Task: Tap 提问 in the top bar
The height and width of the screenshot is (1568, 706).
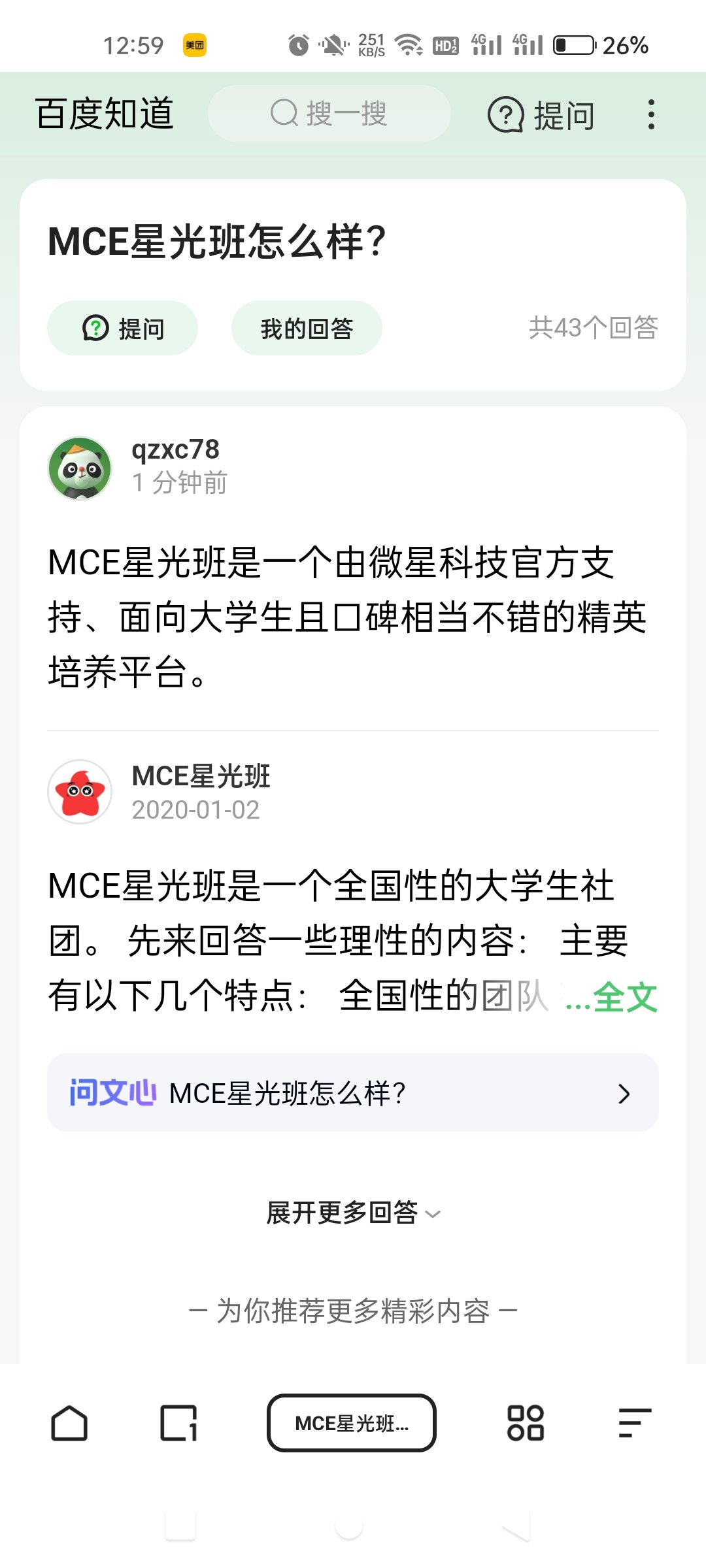Action: pyautogui.click(x=541, y=115)
